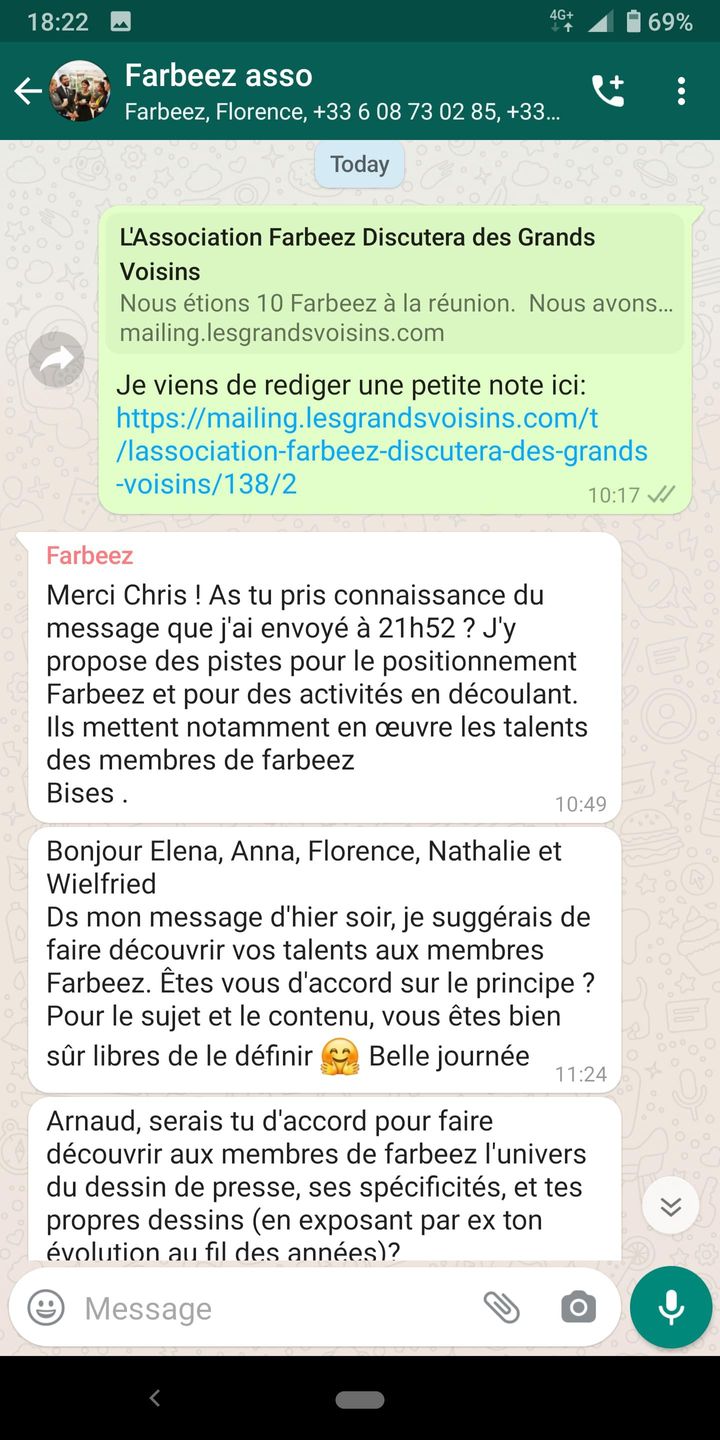Jump to latest messages with the chevron
720x1440 pixels.
pyautogui.click(x=670, y=1206)
